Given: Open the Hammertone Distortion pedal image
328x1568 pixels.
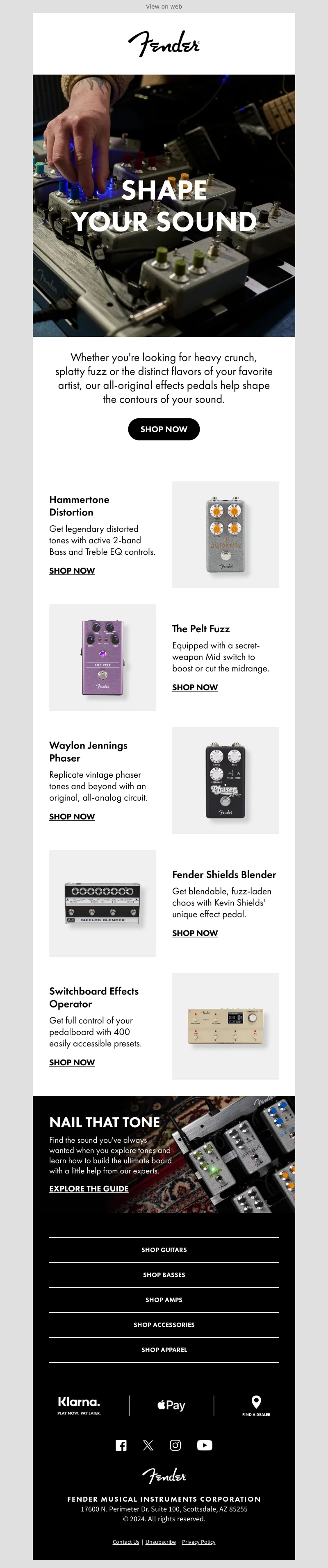Looking at the screenshot, I should tap(225, 534).
